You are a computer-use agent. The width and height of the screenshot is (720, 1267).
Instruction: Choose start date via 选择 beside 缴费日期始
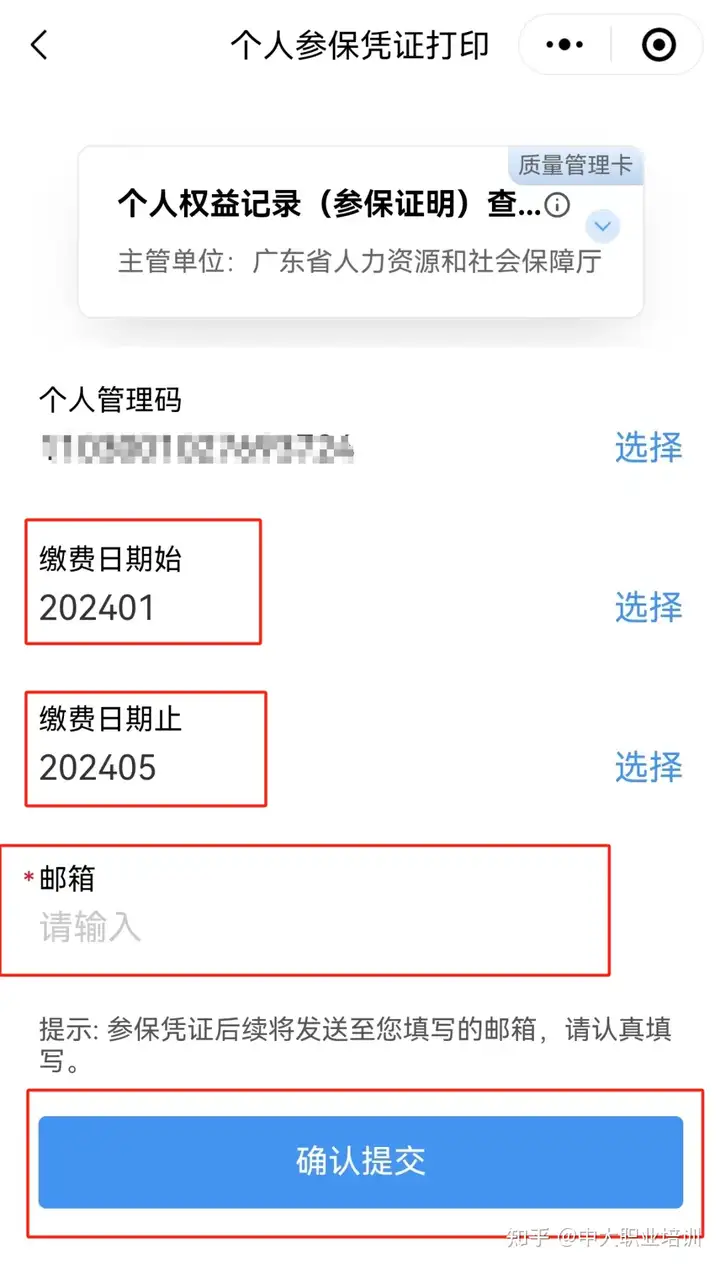(x=648, y=607)
